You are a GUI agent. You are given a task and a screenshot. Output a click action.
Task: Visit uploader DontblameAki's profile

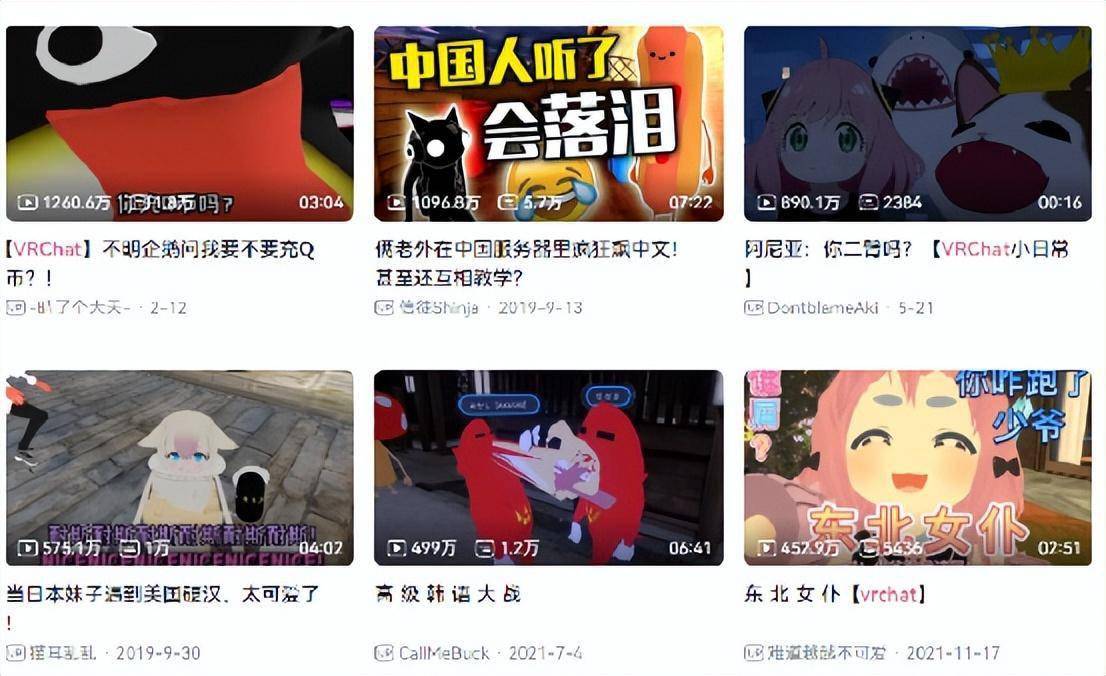tap(822, 307)
